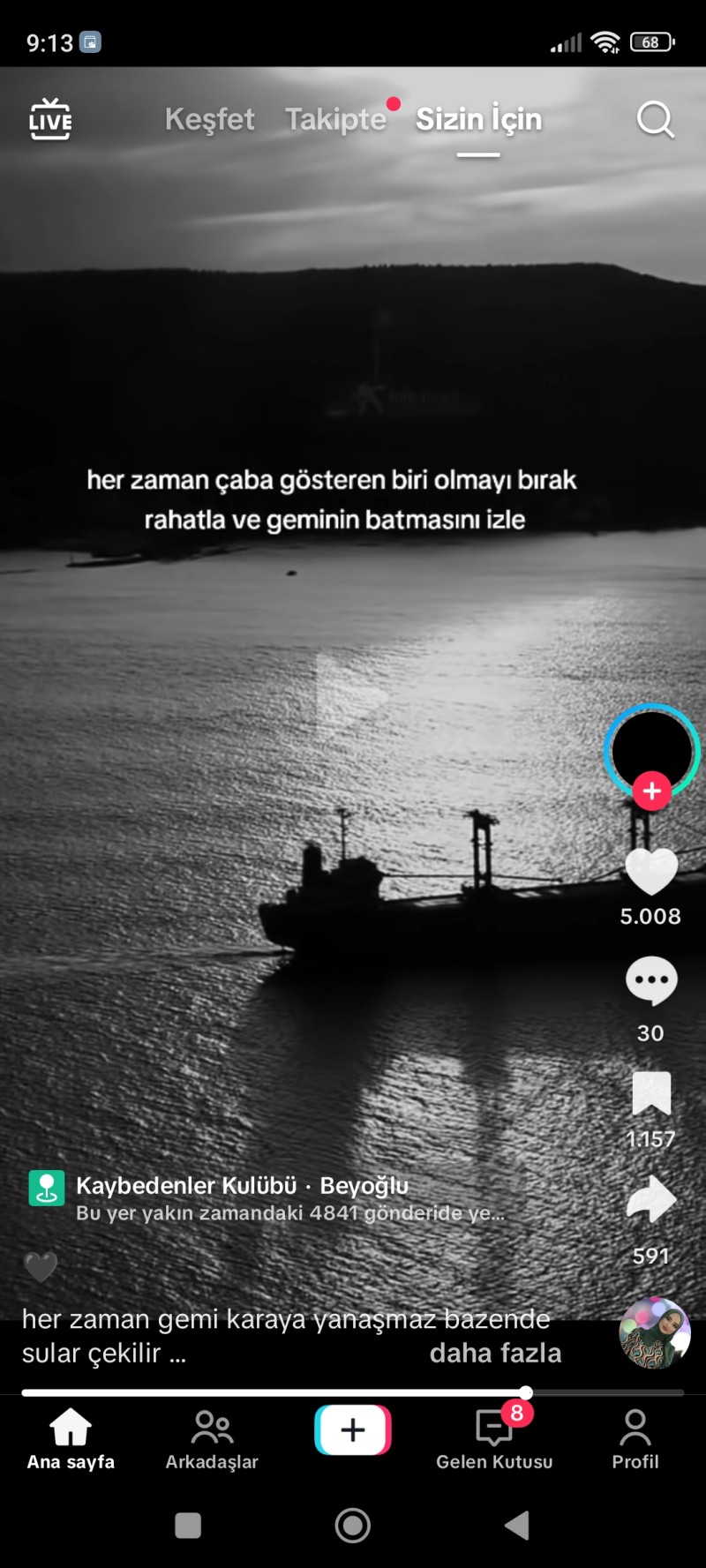Expand the caption with daha fazla

click(495, 1353)
